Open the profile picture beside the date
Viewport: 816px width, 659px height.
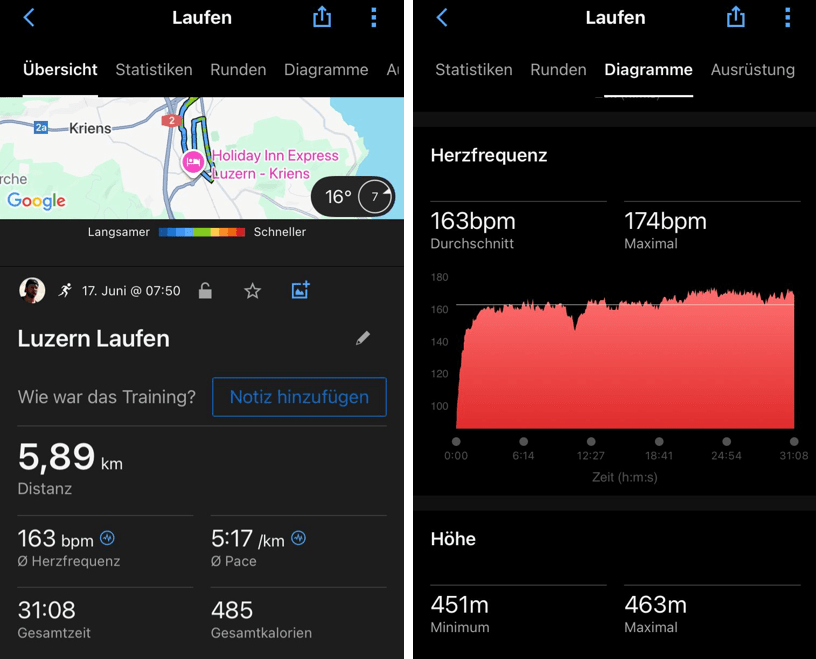point(32,291)
